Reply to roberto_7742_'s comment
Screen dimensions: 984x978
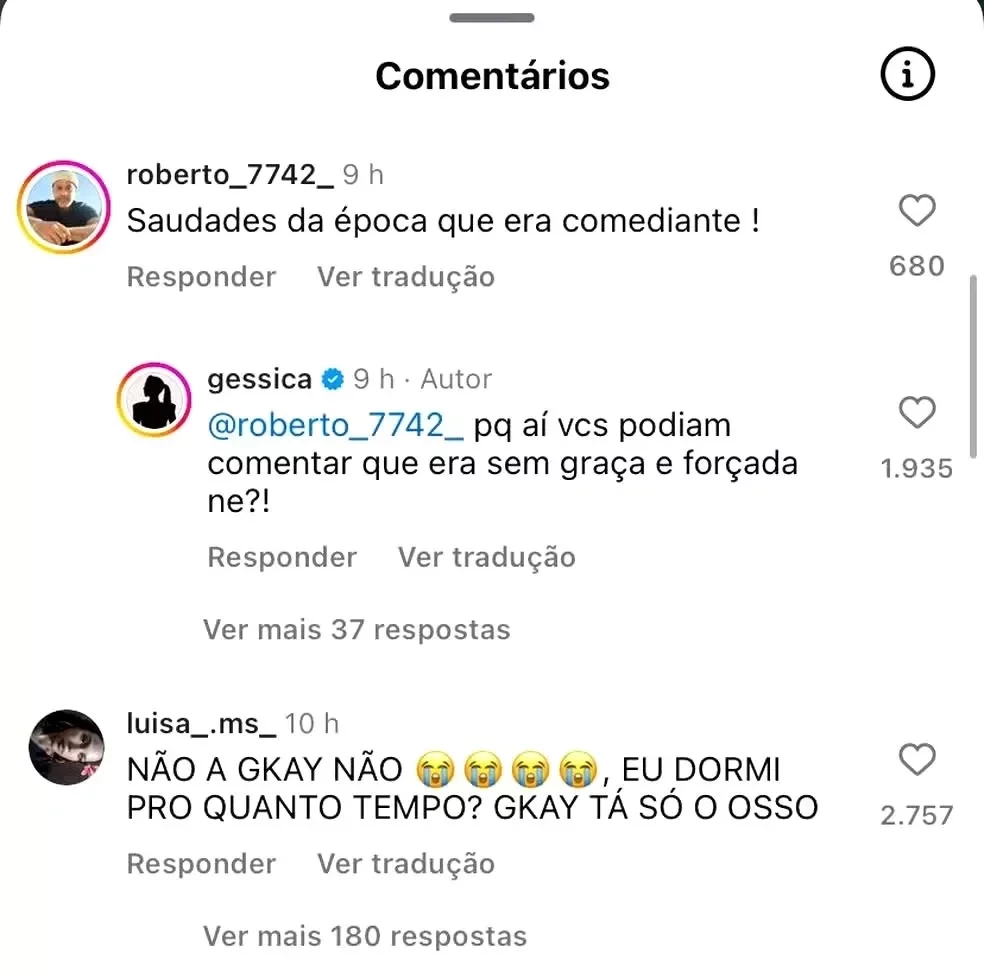click(x=201, y=277)
